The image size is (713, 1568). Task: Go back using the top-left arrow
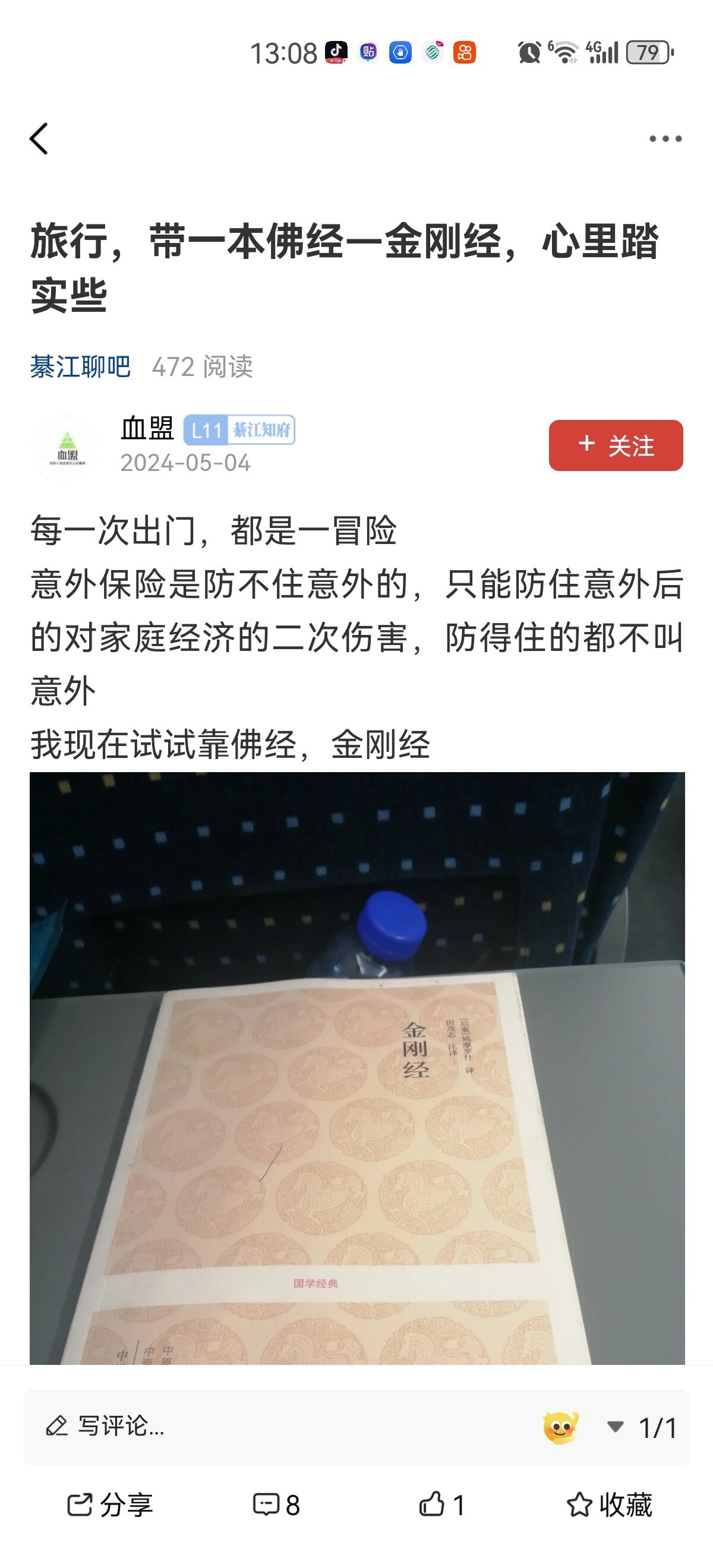39,139
